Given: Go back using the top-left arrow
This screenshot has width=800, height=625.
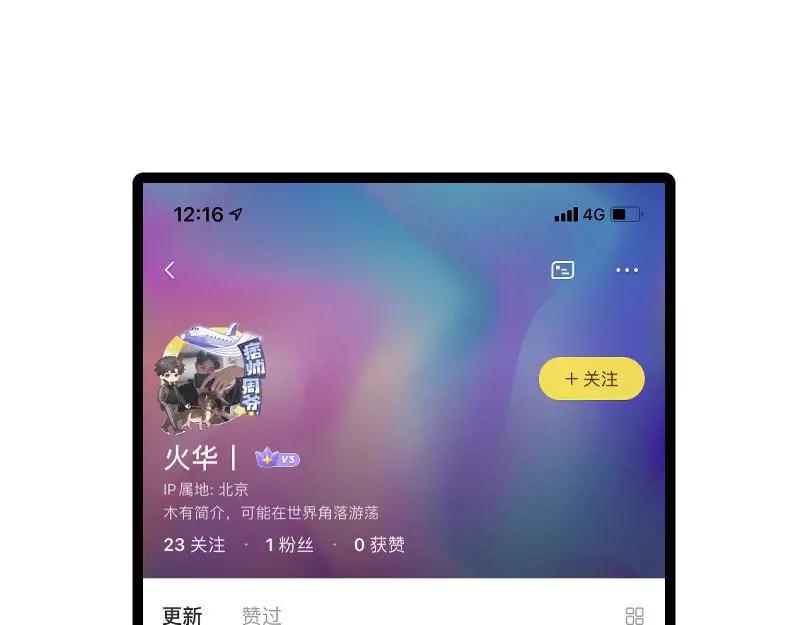Looking at the screenshot, I should coord(170,270).
